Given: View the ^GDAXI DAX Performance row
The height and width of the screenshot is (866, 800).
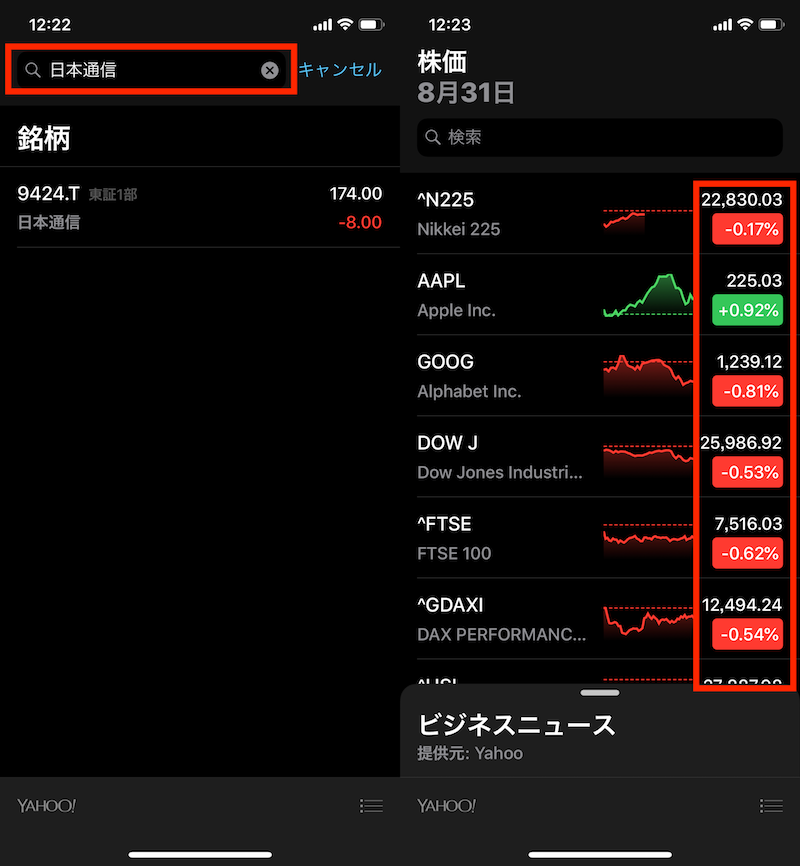Looking at the screenshot, I should (599, 619).
